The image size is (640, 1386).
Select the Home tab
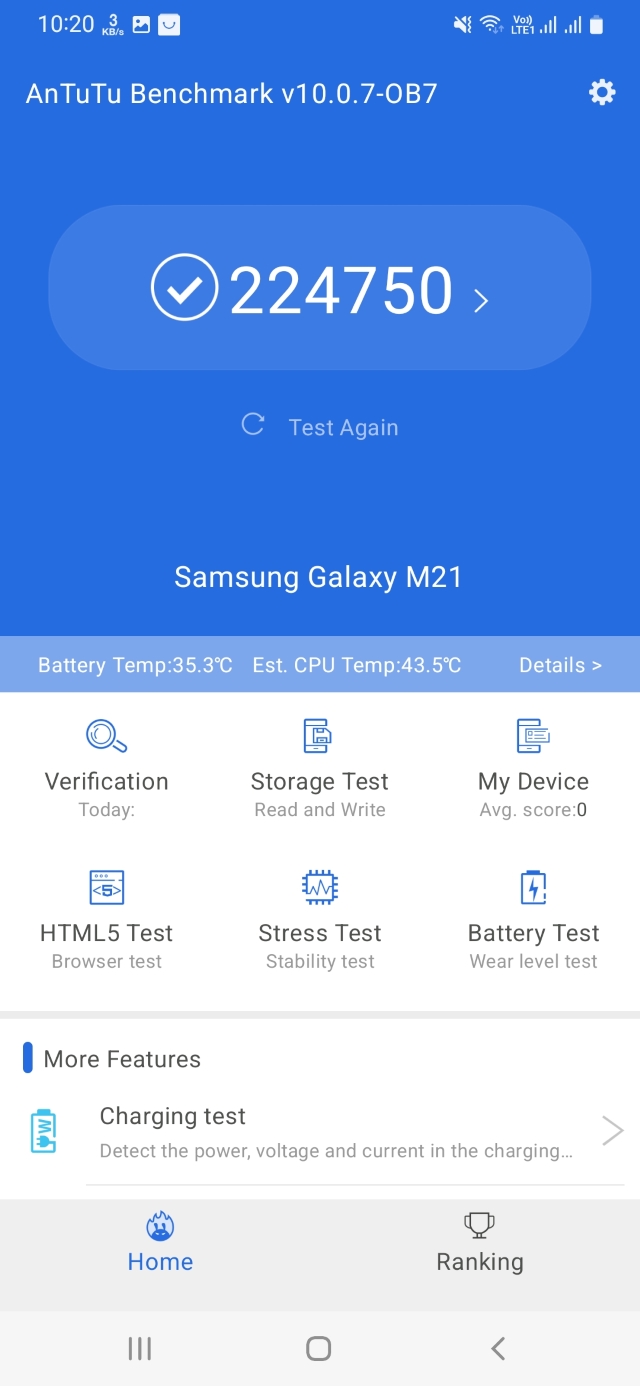(x=160, y=1244)
